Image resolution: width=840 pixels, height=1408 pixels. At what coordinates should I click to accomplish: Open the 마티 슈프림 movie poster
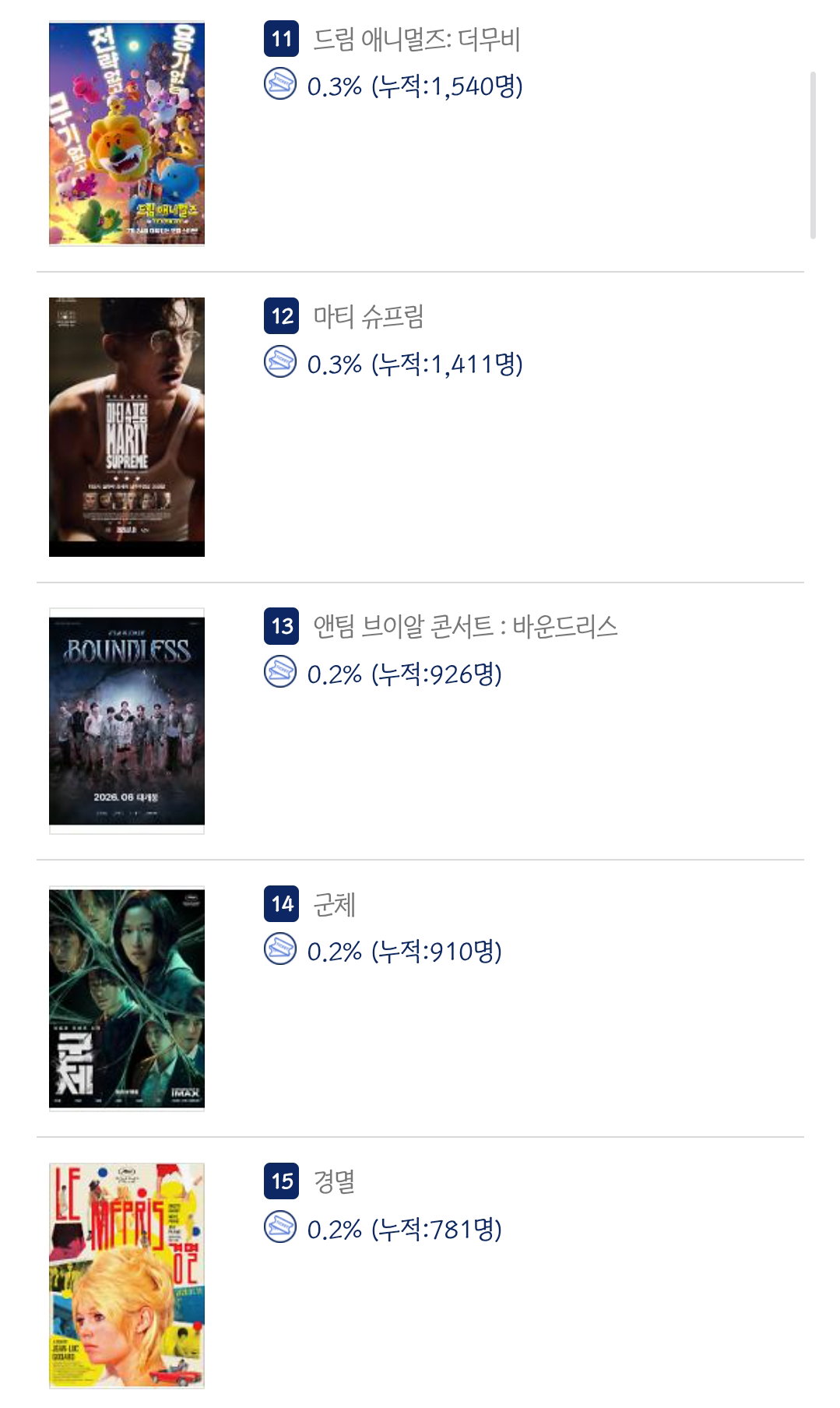tap(127, 427)
